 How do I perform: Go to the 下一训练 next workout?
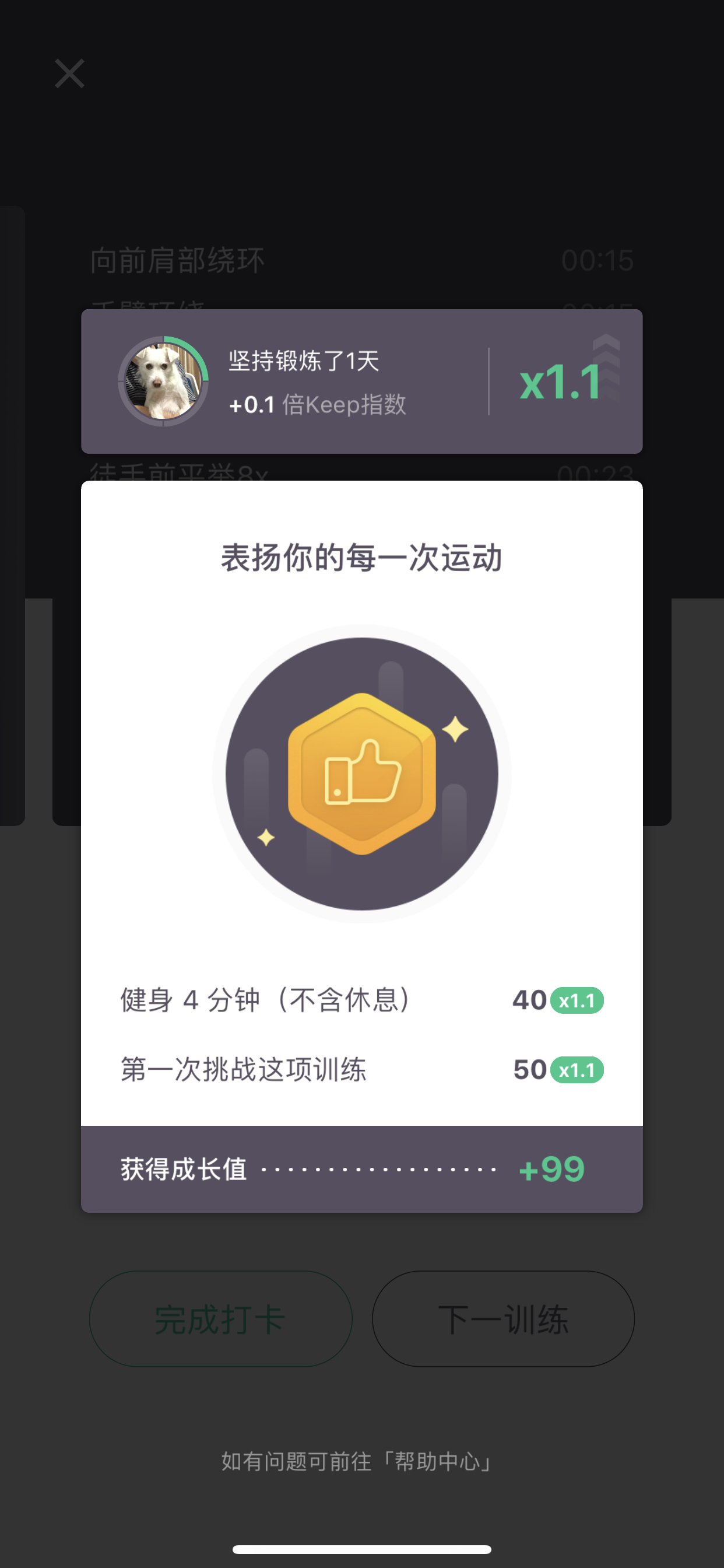click(x=503, y=1318)
